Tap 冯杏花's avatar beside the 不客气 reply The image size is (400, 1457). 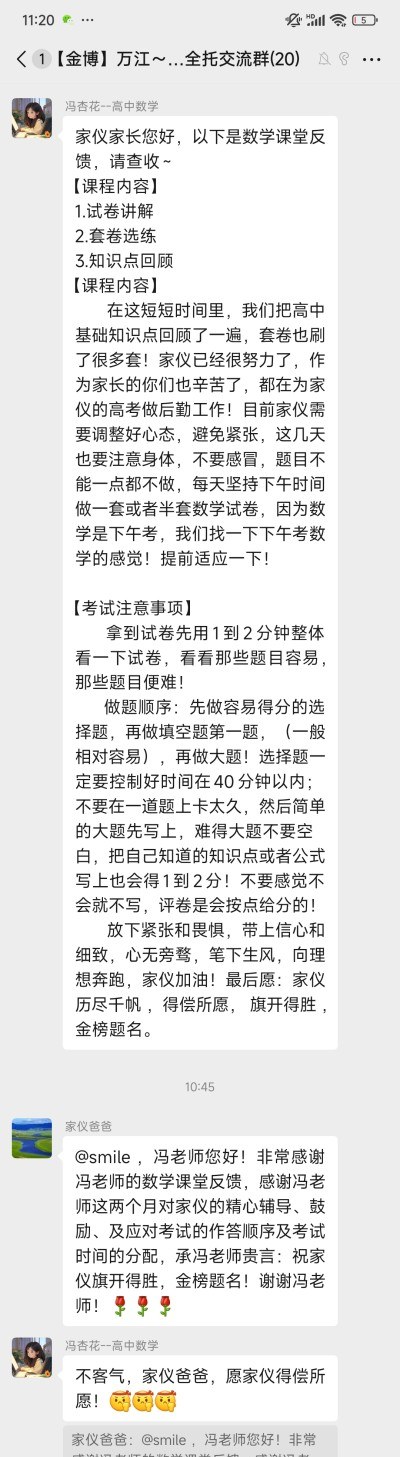[32, 1357]
